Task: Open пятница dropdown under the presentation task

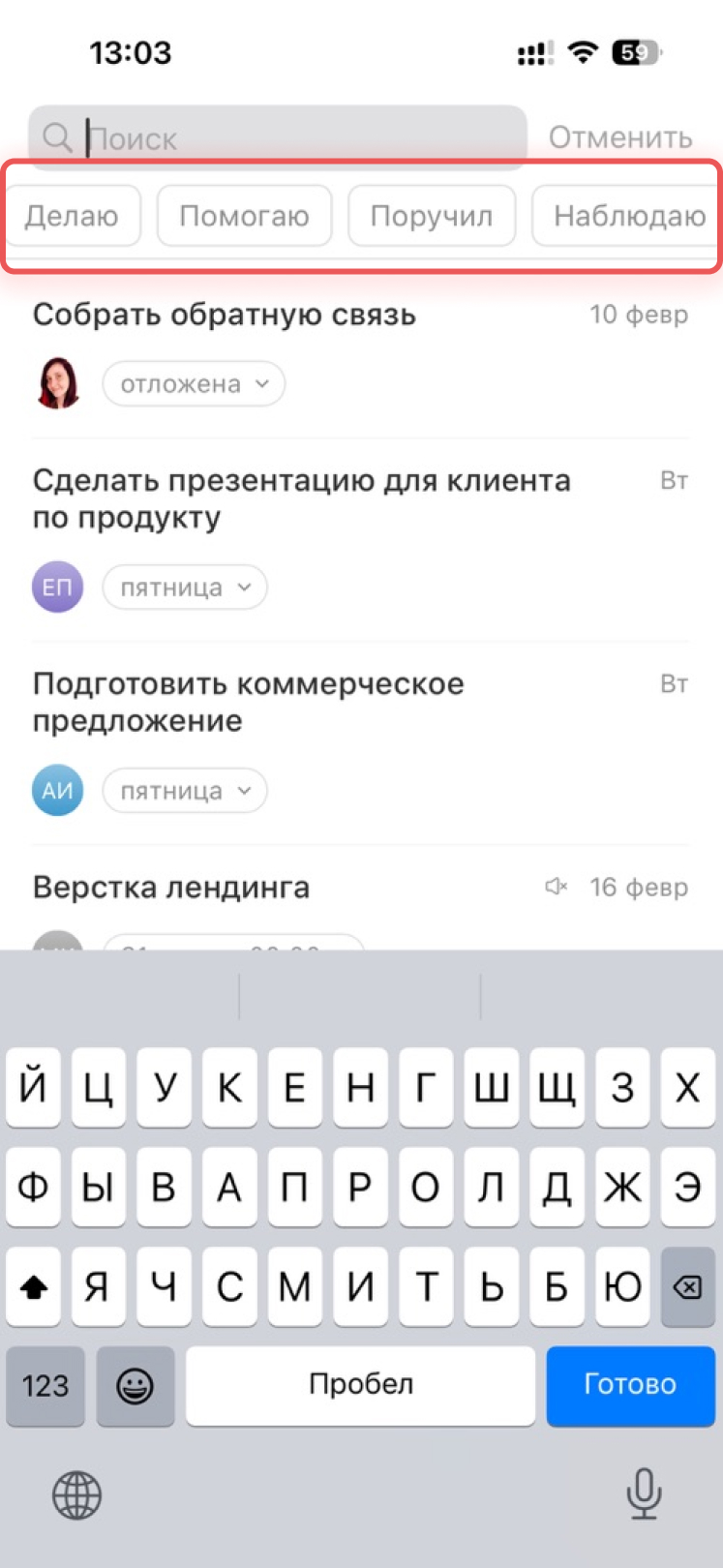Action: tap(185, 588)
